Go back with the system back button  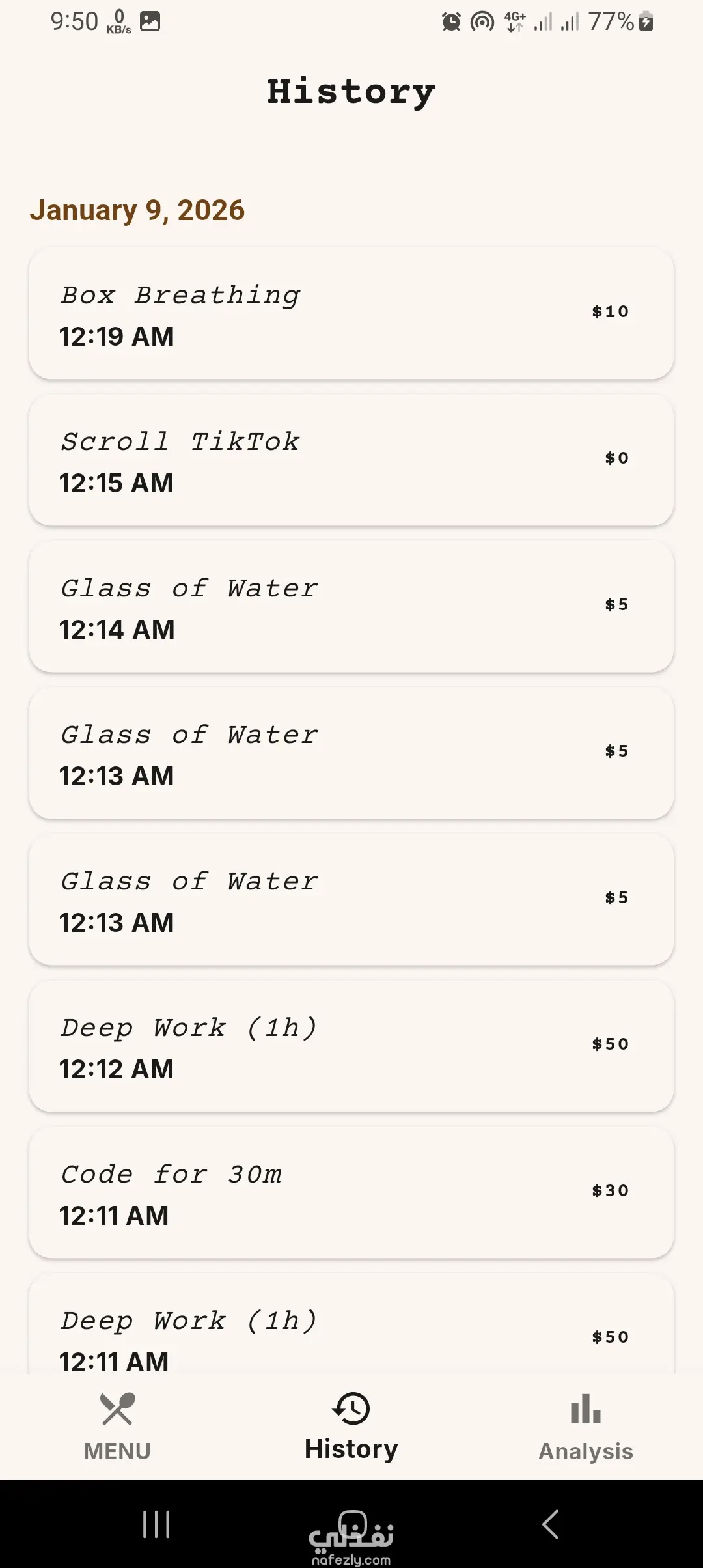(x=550, y=1524)
